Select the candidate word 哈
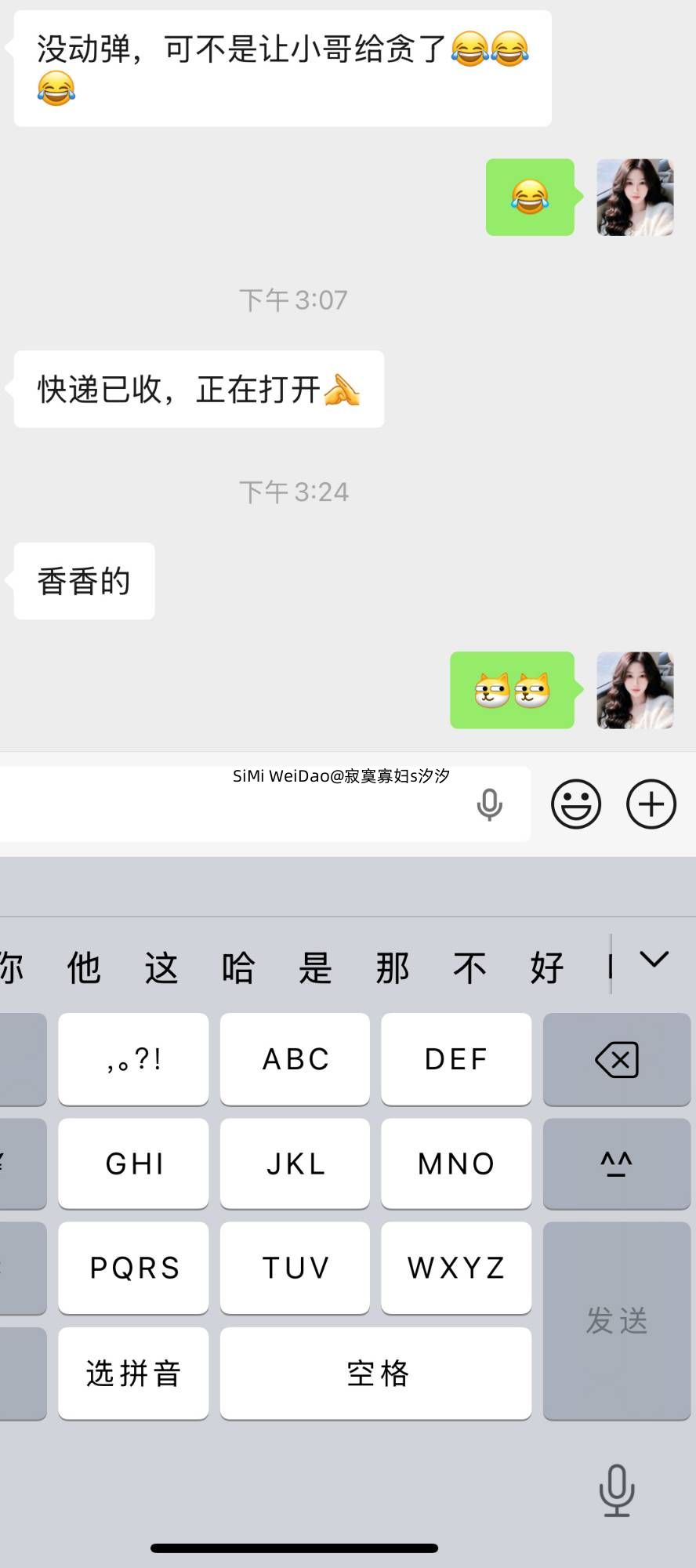 (x=238, y=967)
